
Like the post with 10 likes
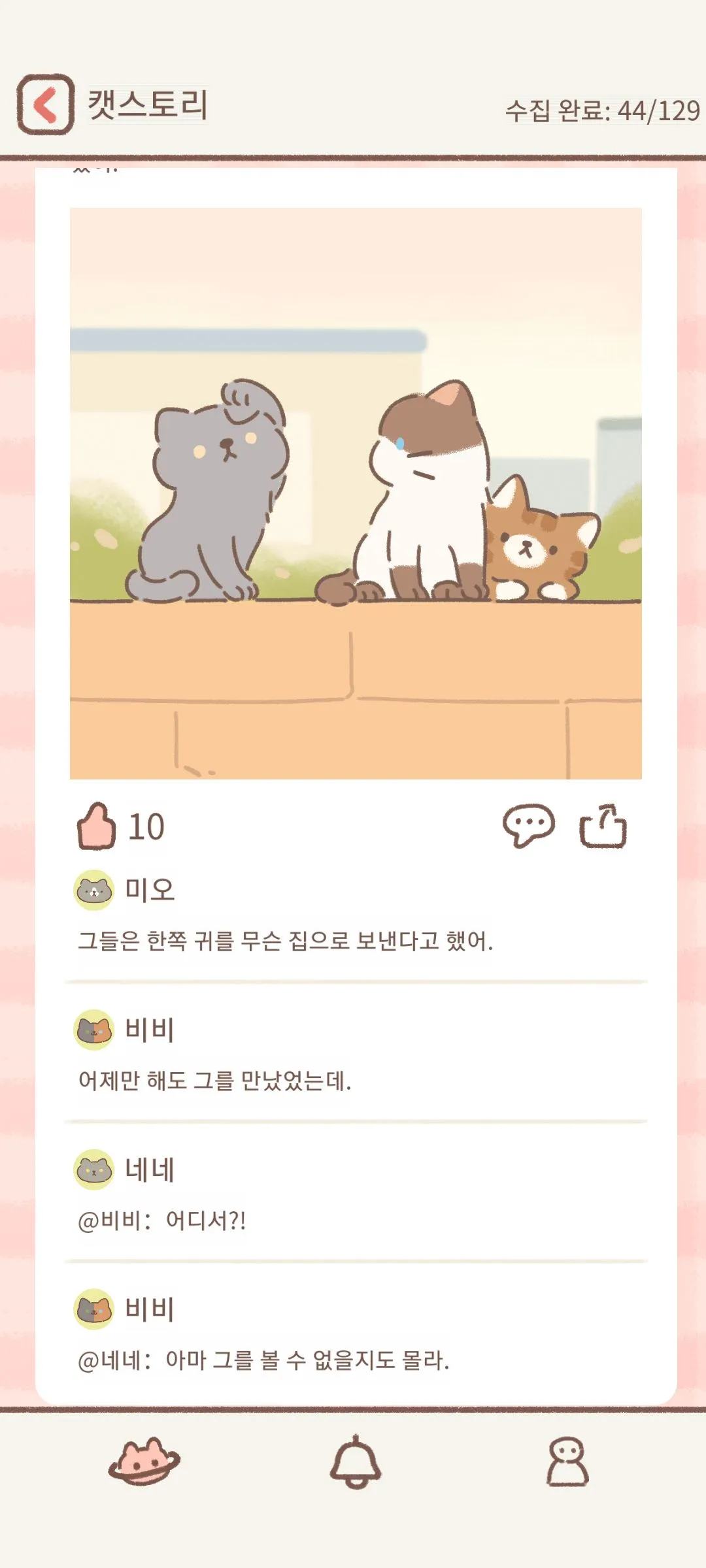click(x=97, y=826)
